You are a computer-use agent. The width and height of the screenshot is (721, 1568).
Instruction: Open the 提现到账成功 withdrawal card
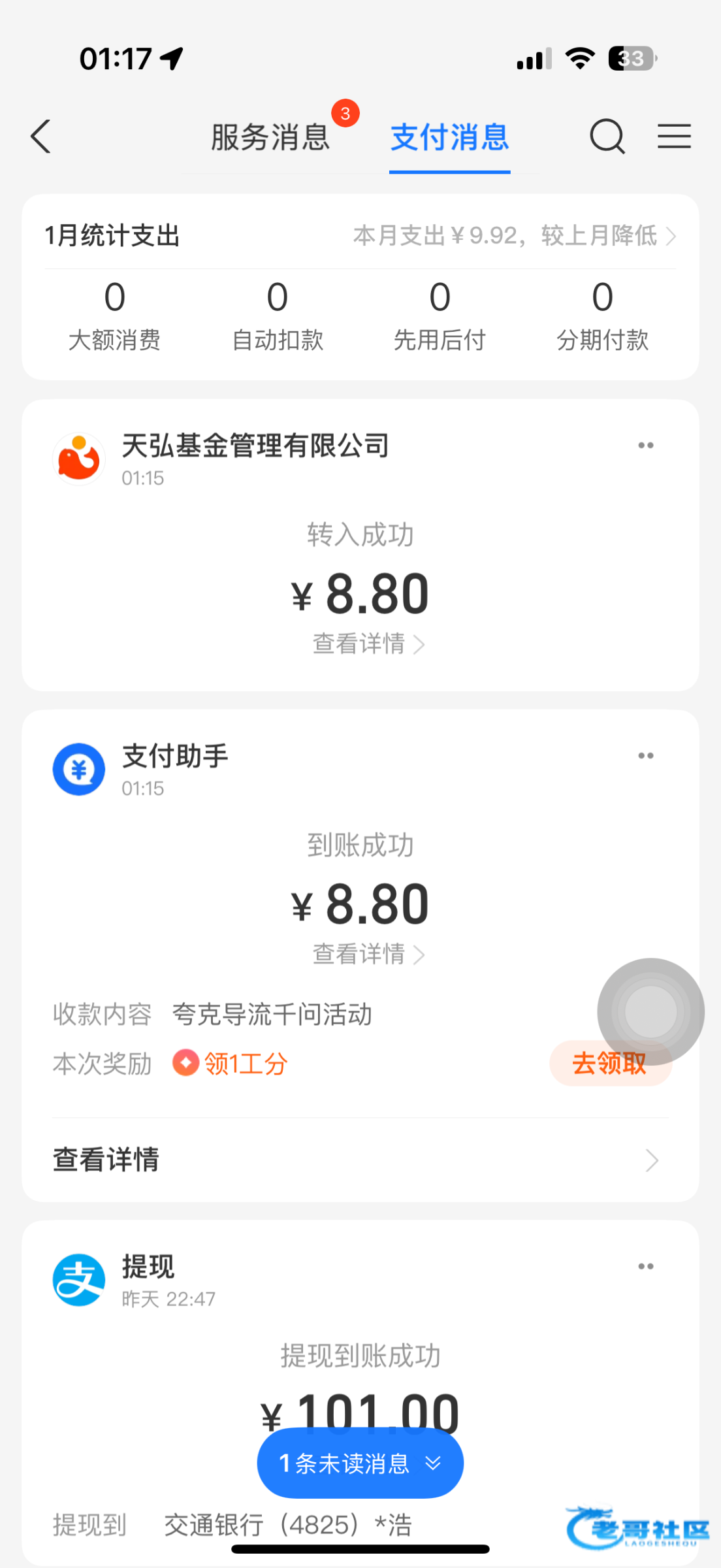coord(360,1356)
